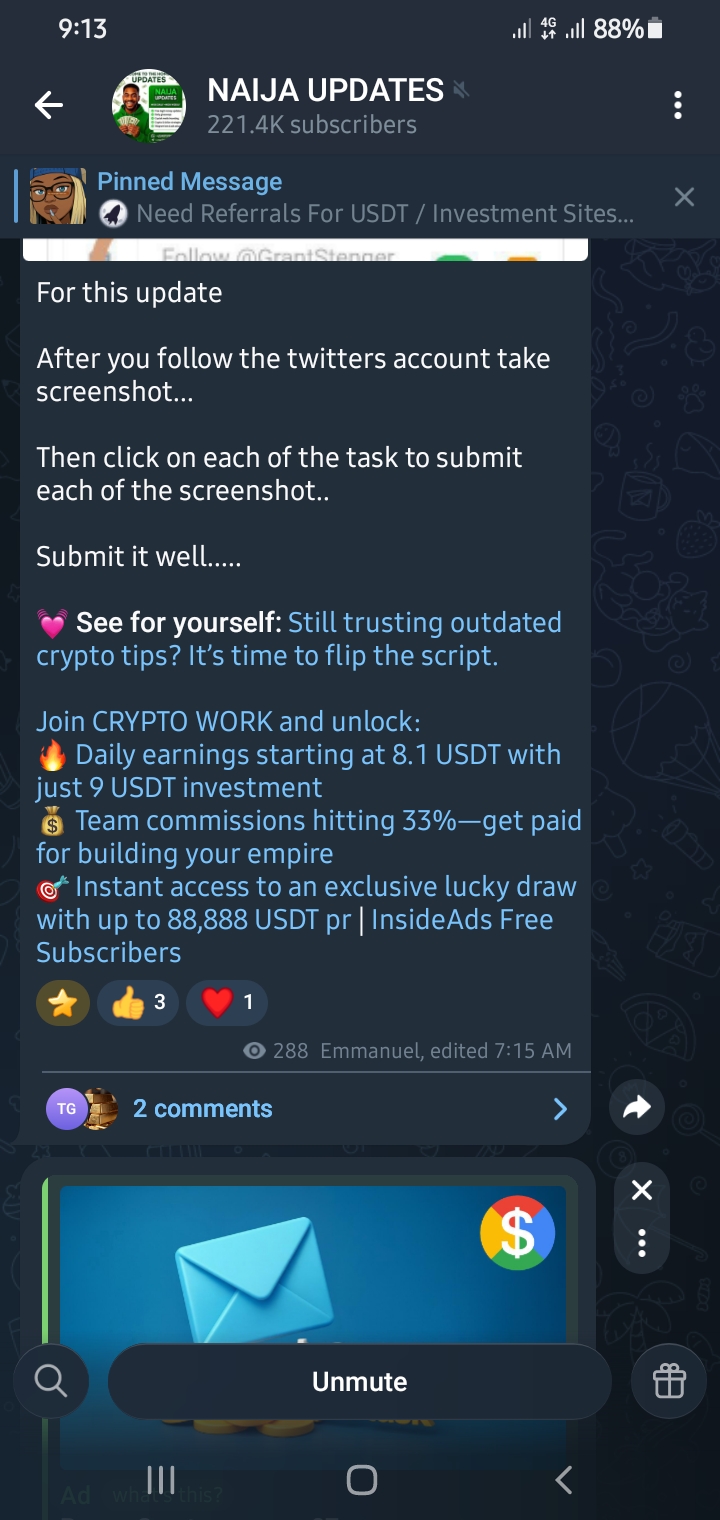Image resolution: width=720 pixels, height=1520 pixels.
Task: Search within this channel
Action: 50,1381
